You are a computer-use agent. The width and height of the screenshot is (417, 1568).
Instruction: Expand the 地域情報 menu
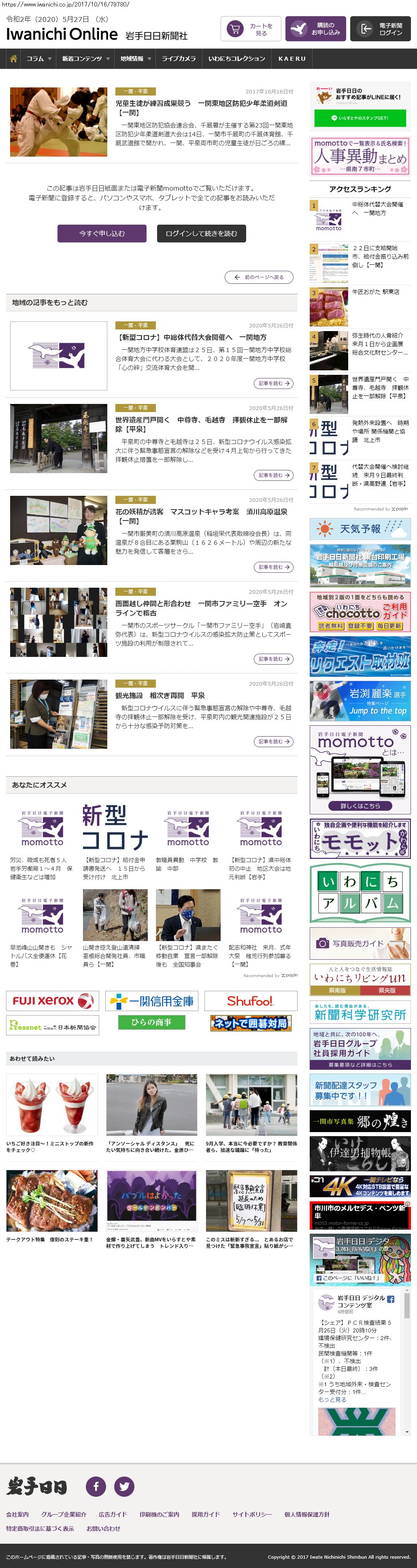click(x=135, y=59)
